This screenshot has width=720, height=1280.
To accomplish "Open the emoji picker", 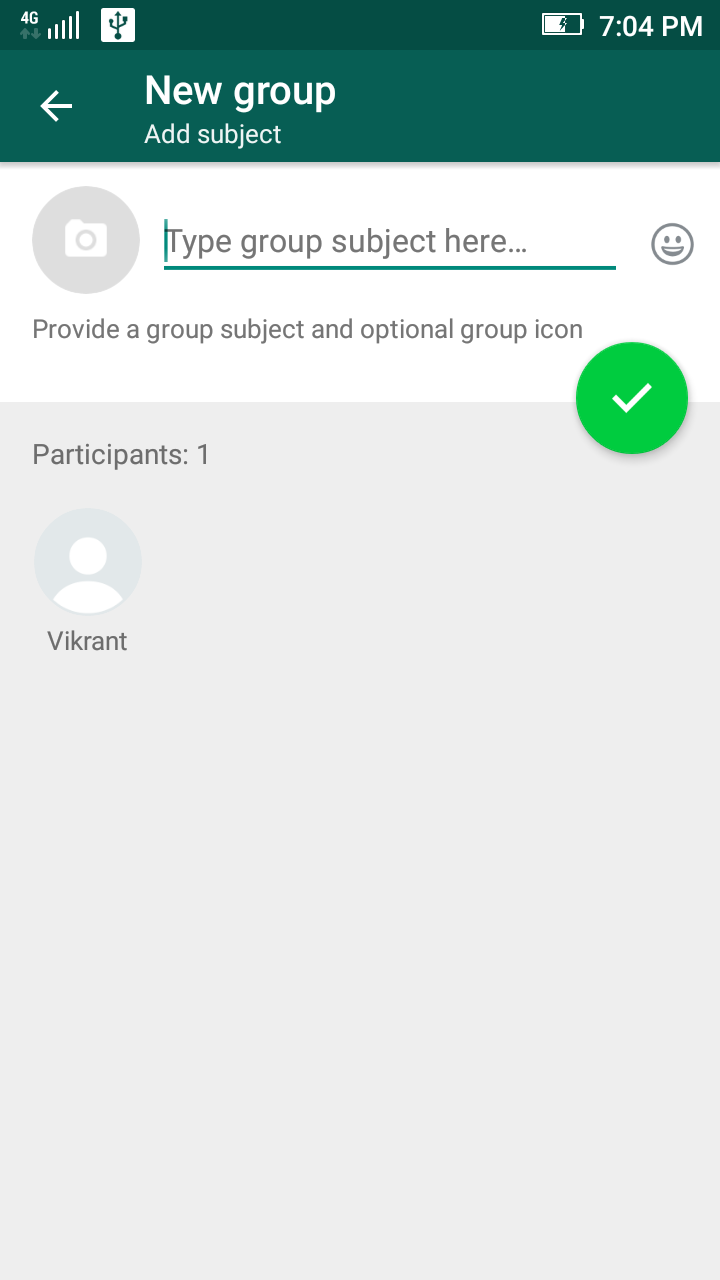I will (672, 243).
